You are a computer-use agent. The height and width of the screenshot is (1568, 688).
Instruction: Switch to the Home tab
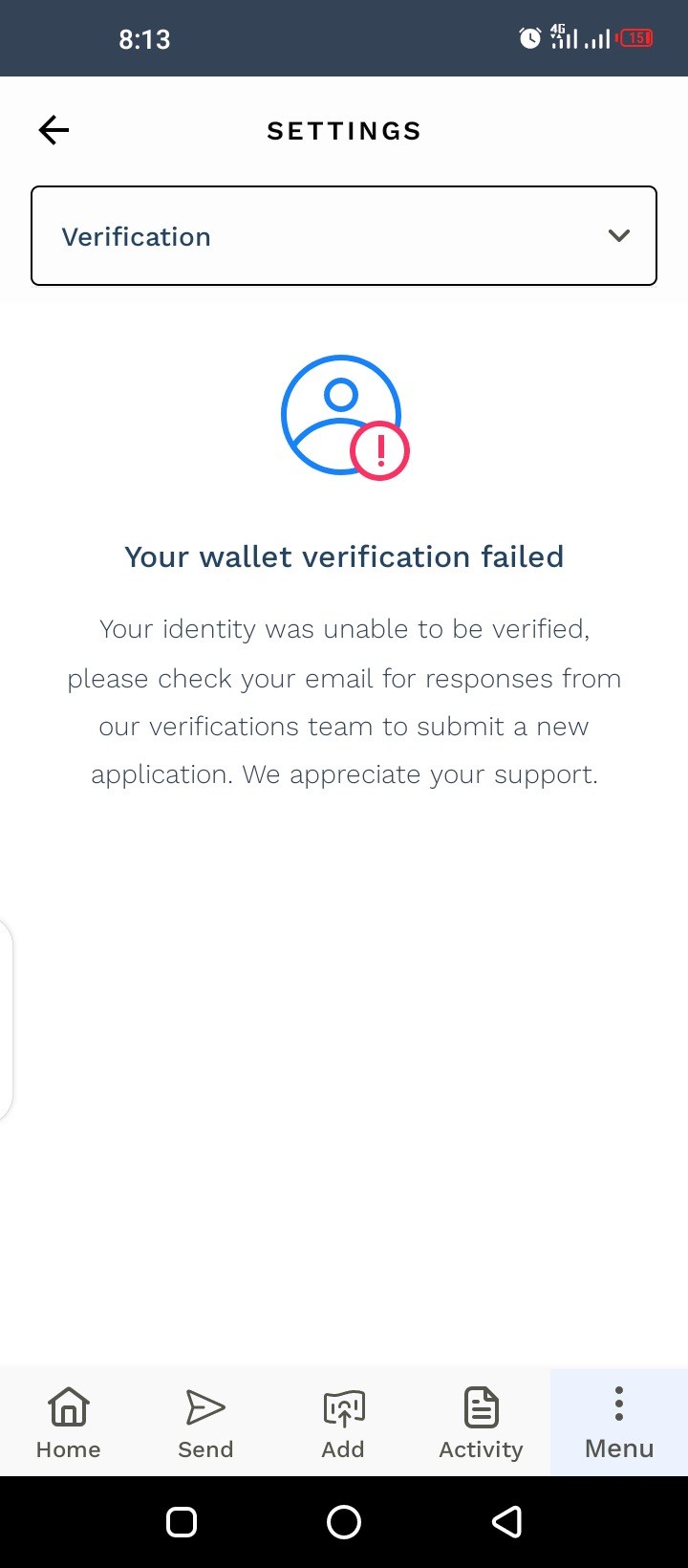(69, 1423)
